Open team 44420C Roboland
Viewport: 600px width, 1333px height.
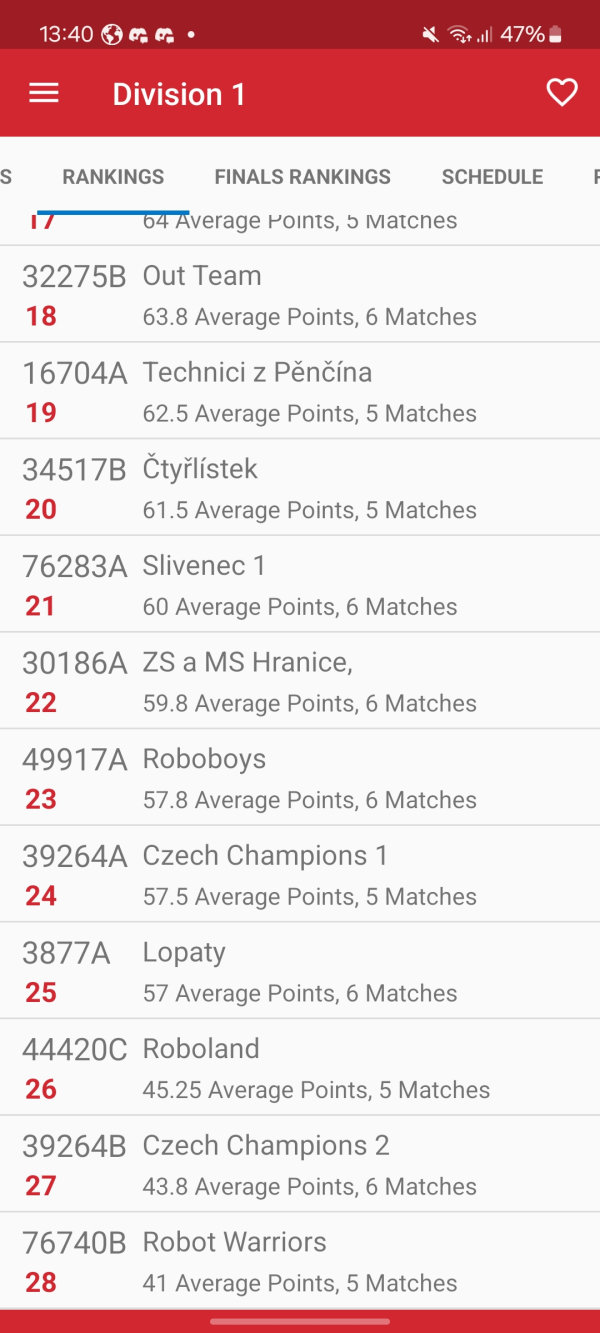(300, 1068)
